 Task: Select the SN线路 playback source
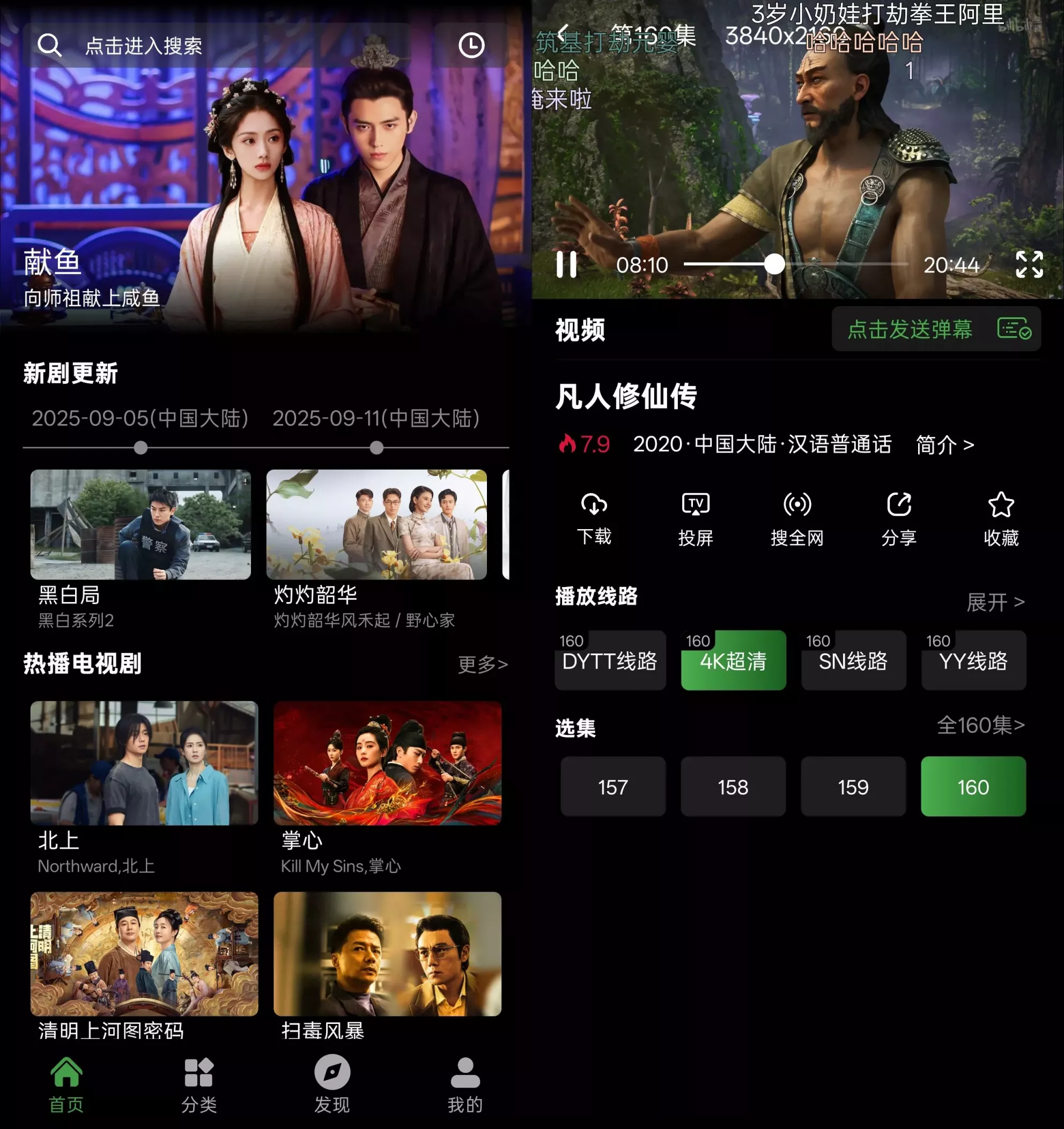(853, 660)
